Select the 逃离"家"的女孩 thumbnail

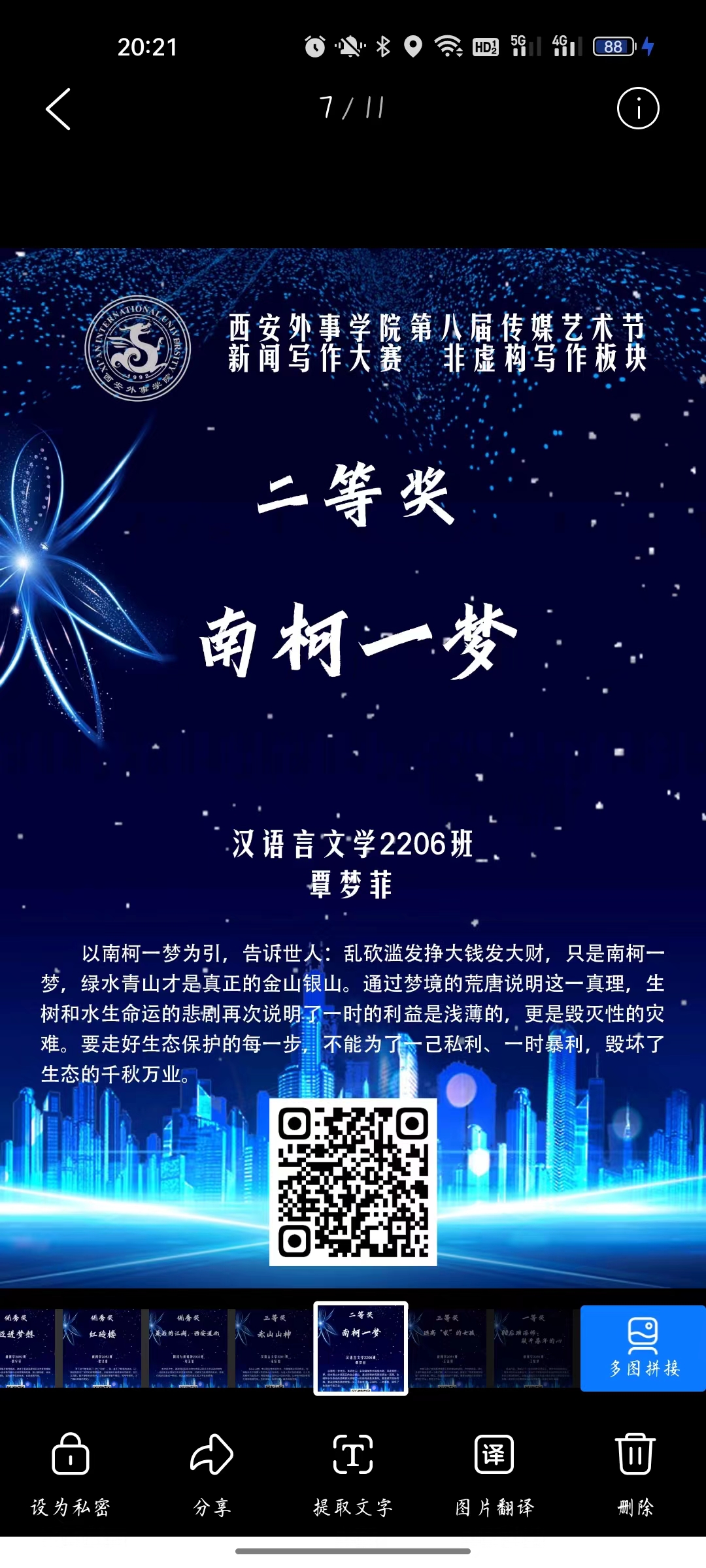click(447, 1348)
